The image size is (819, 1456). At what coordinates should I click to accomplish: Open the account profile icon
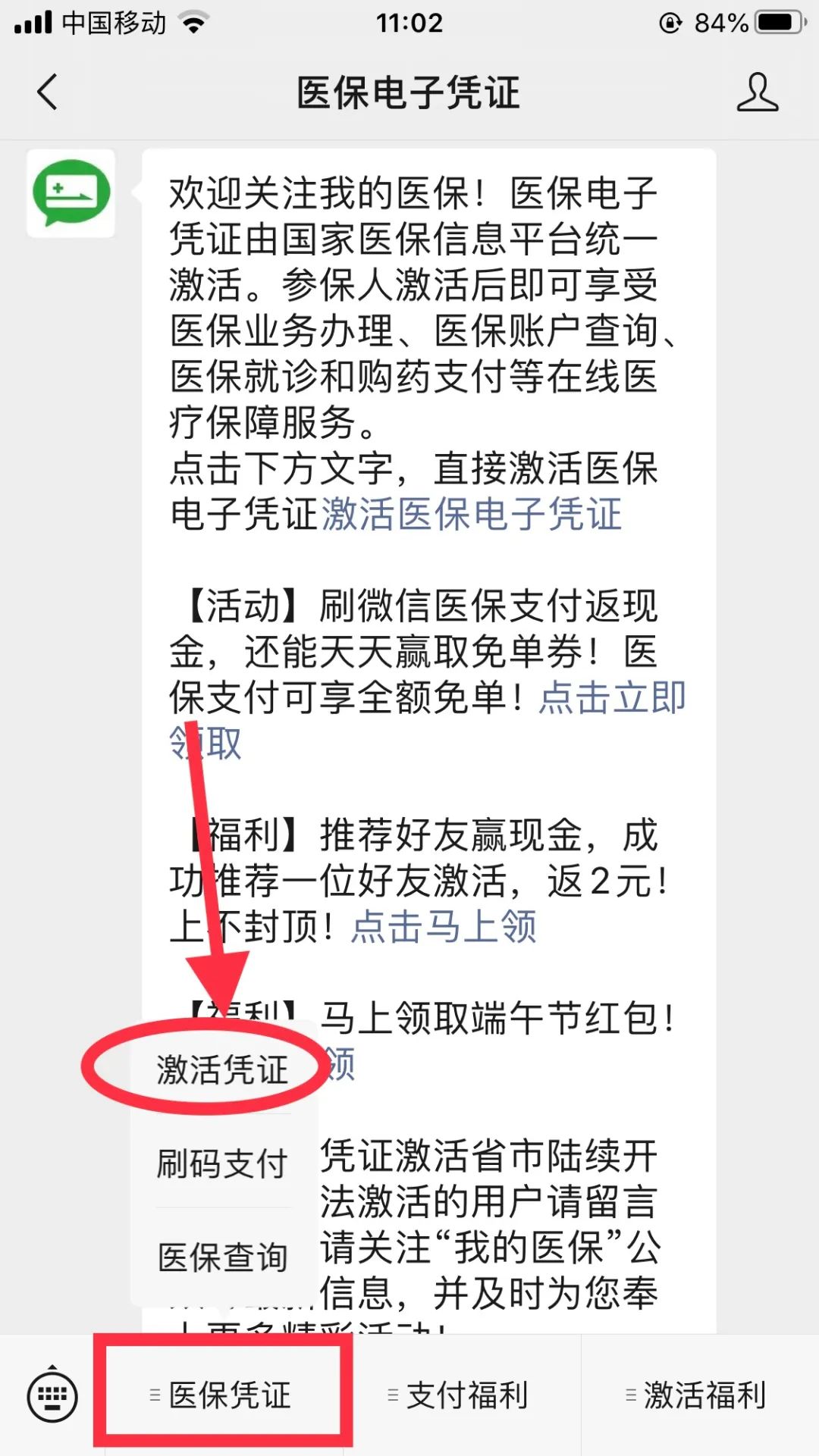tap(757, 92)
